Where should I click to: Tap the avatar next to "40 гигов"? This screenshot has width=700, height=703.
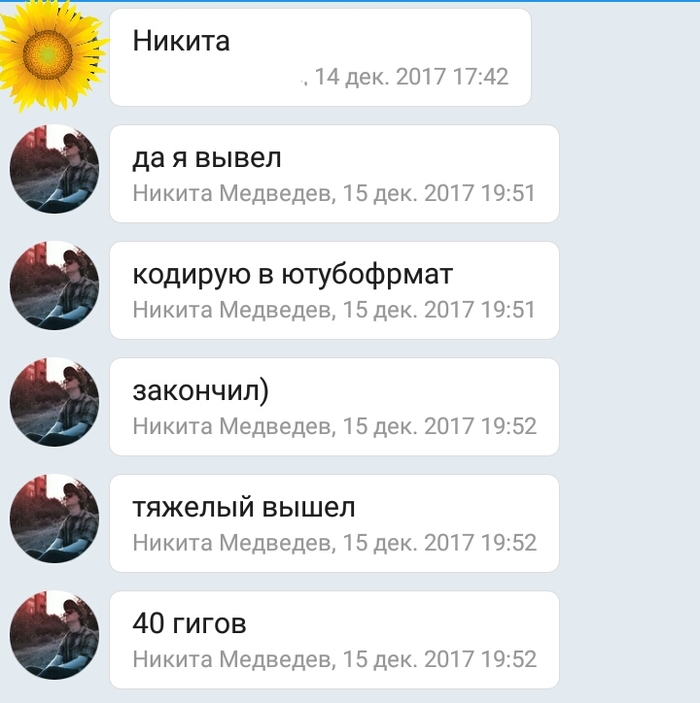[55, 636]
